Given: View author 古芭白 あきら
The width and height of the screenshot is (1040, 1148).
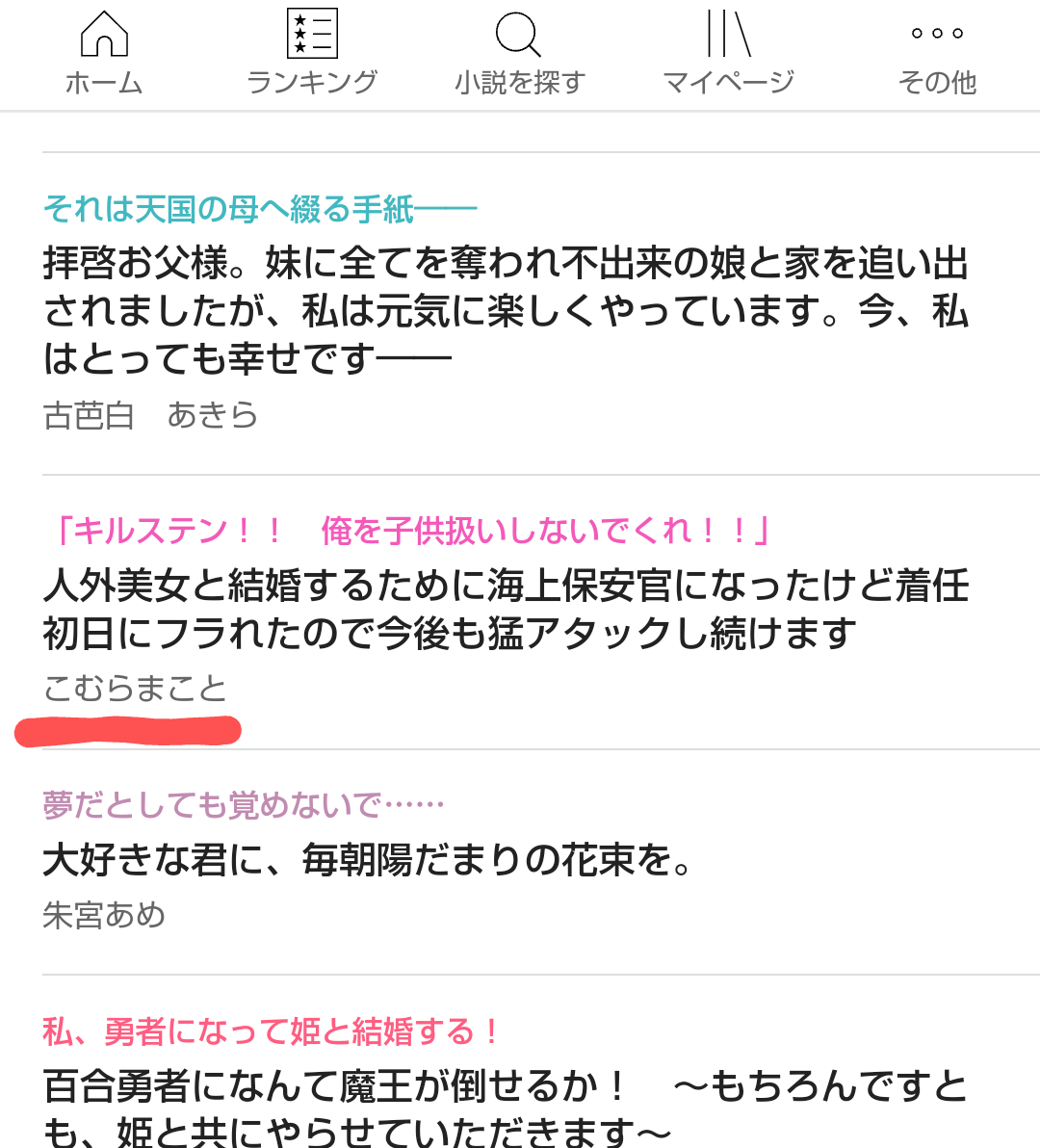Looking at the screenshot, I should click(x=151, y=415).
